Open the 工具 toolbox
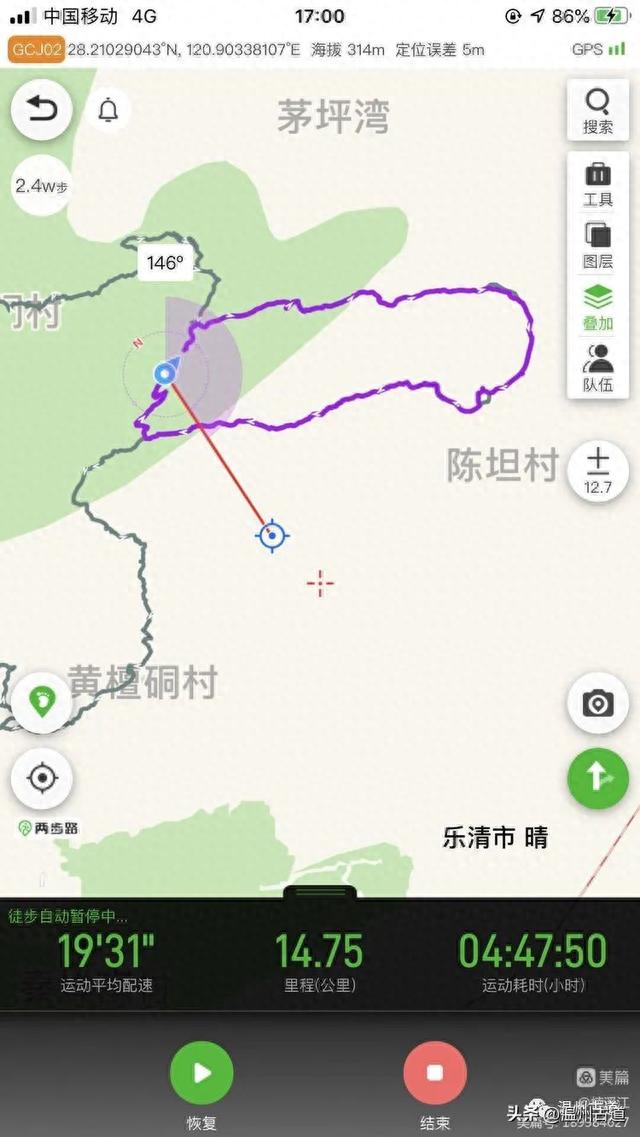 (598, 184)
